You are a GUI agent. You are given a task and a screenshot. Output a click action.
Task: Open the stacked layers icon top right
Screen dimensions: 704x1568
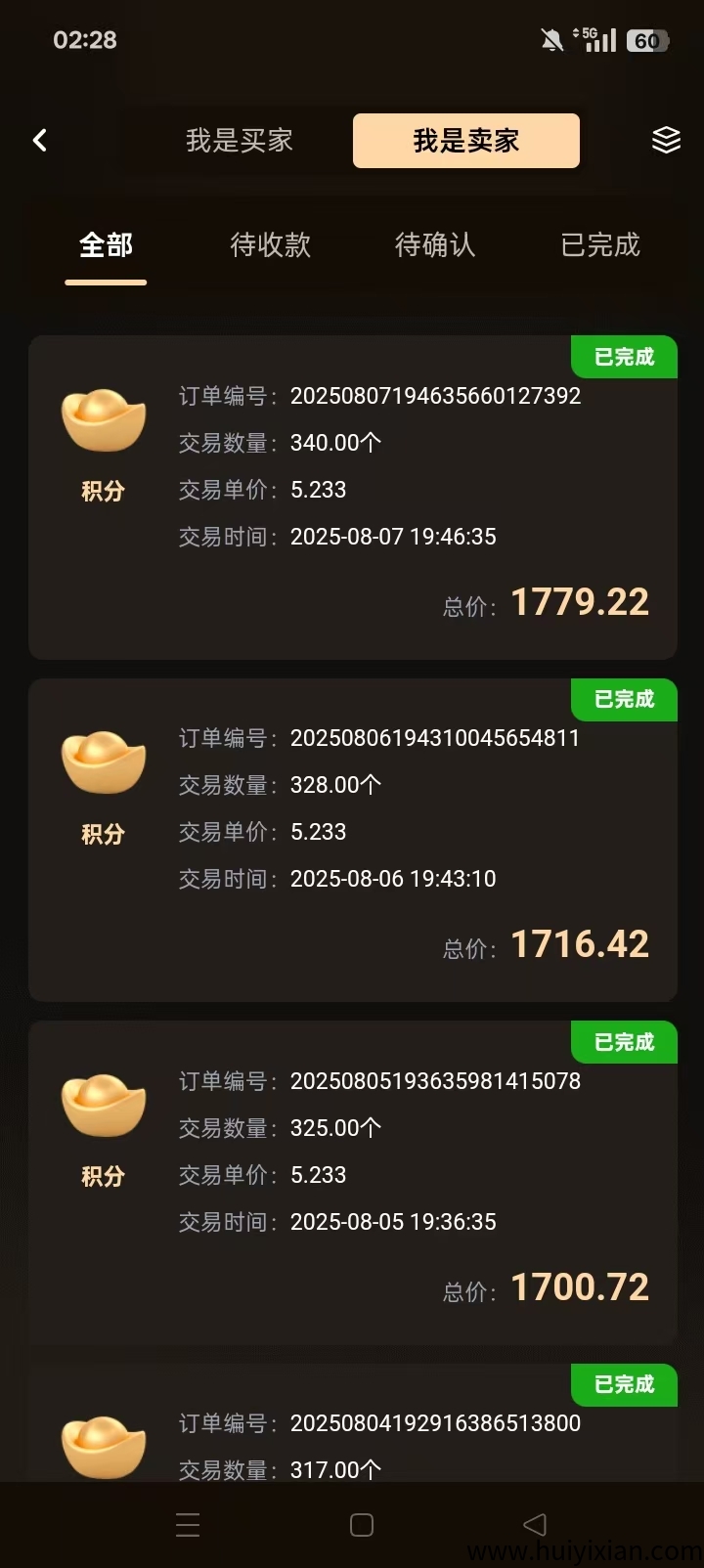(666, 140)
